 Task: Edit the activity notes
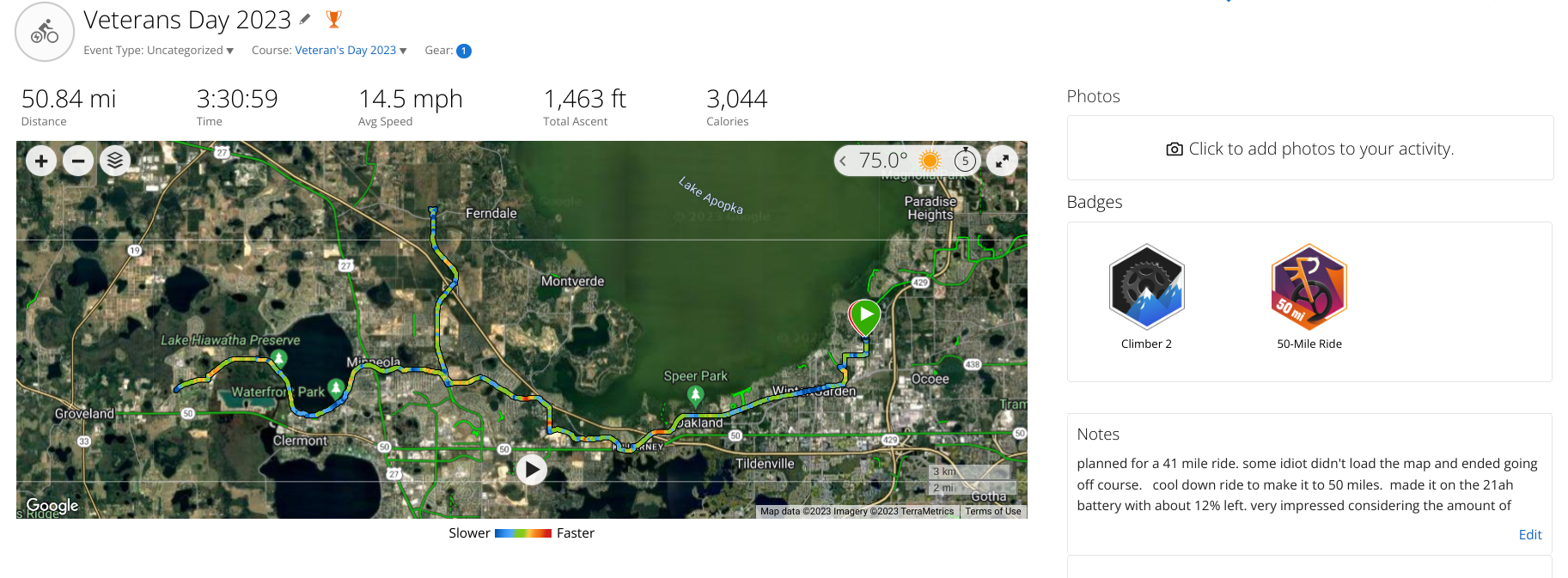[x=1529, y=534]
